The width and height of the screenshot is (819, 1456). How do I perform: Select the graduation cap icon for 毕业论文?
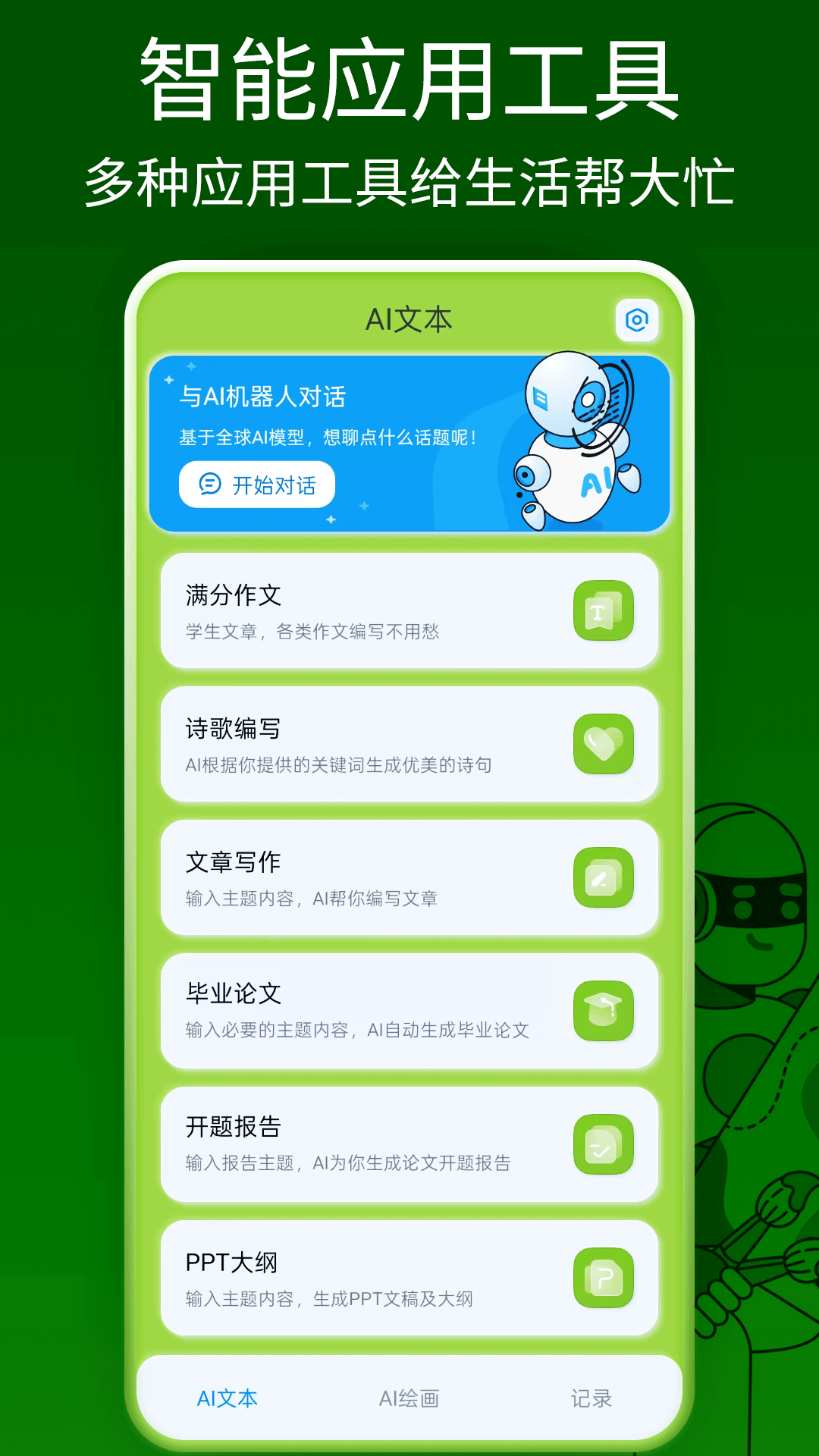tap(603, 1011)
